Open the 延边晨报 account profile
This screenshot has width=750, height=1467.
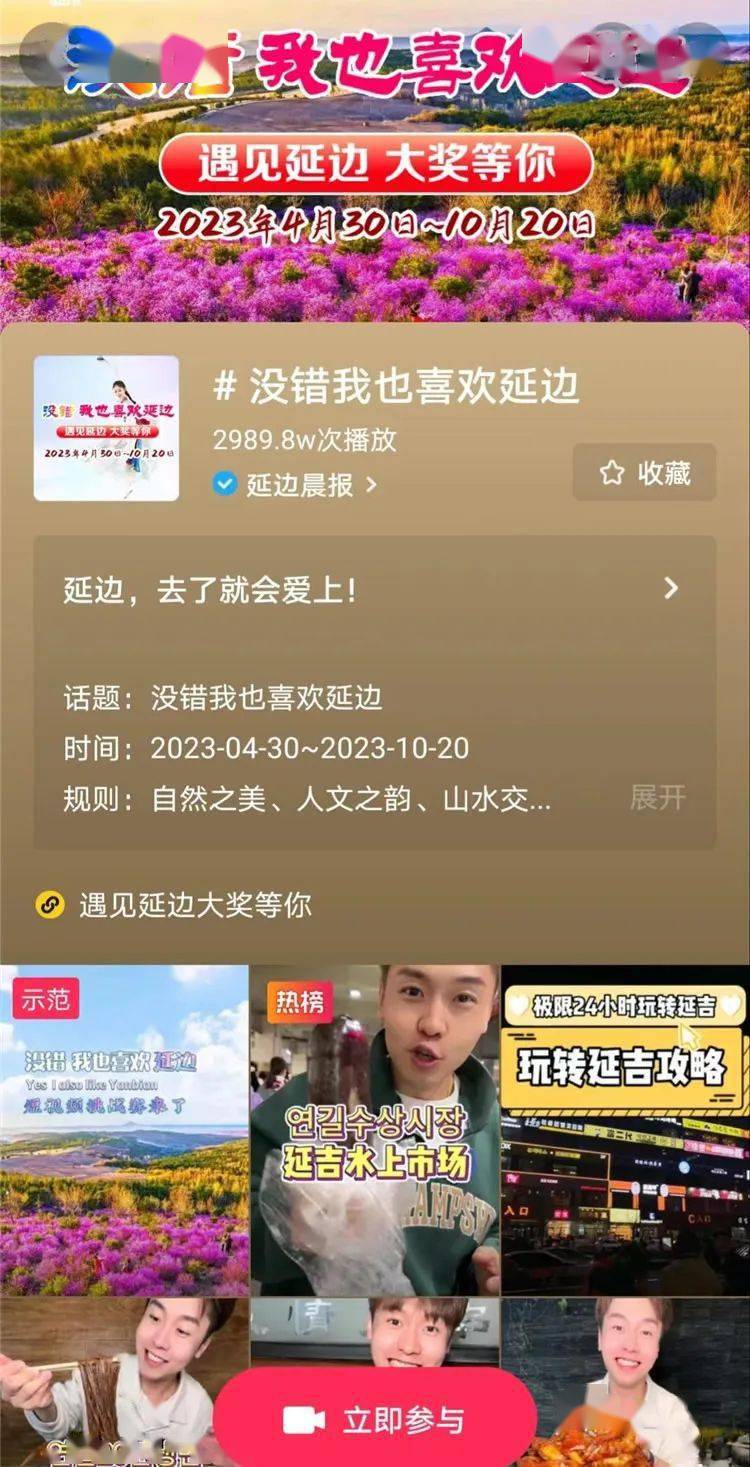coord(298,485)
